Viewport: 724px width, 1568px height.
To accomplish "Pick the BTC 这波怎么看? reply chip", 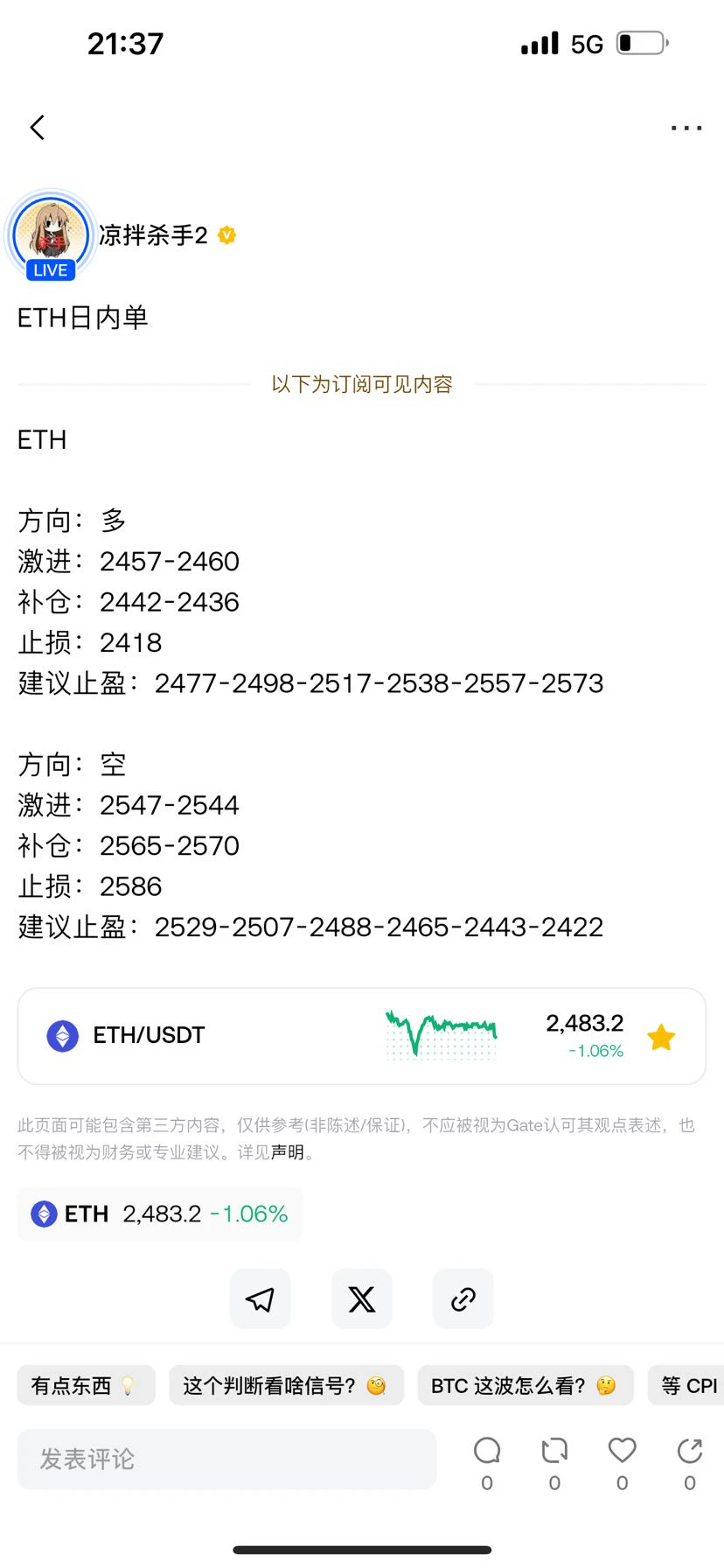I will click(x=526, y=1385).
